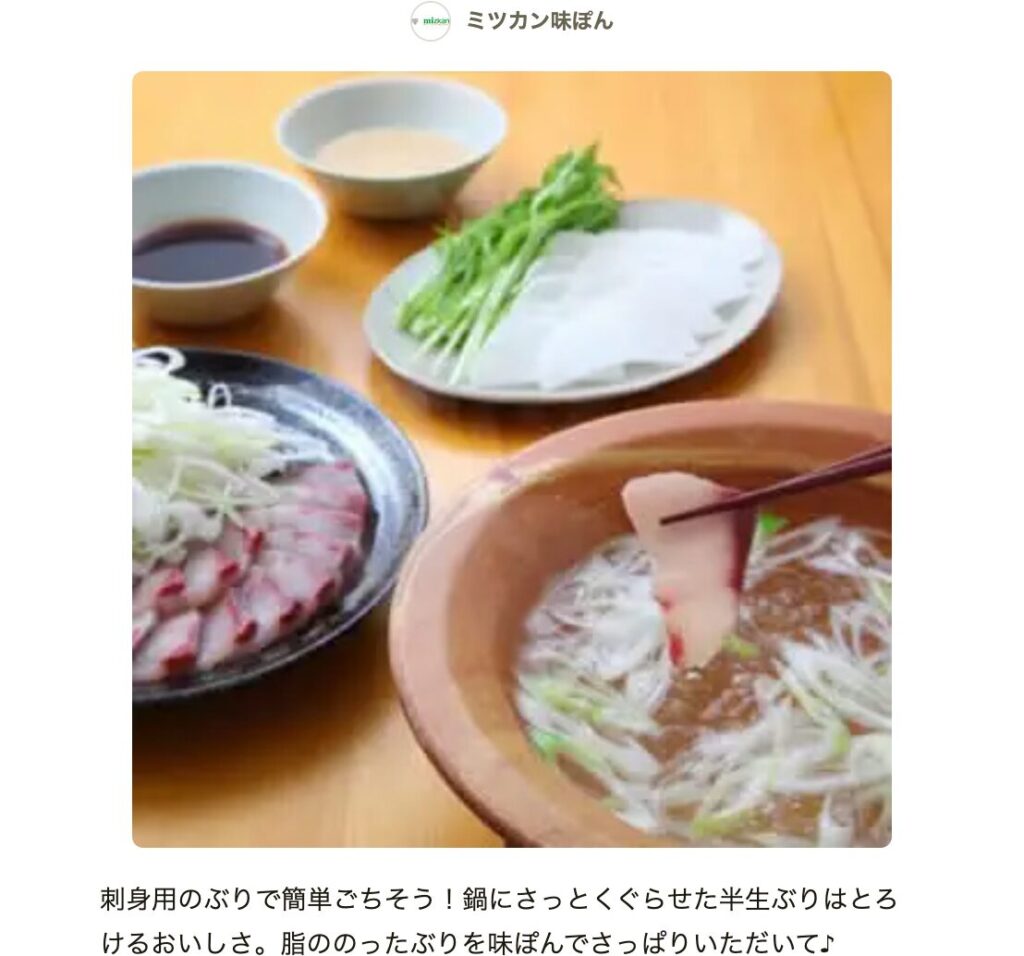The image size is (1024, 956).
Task: Open the yellowtail shabu-shabu recipe photo
Action: tap(511, 459)
